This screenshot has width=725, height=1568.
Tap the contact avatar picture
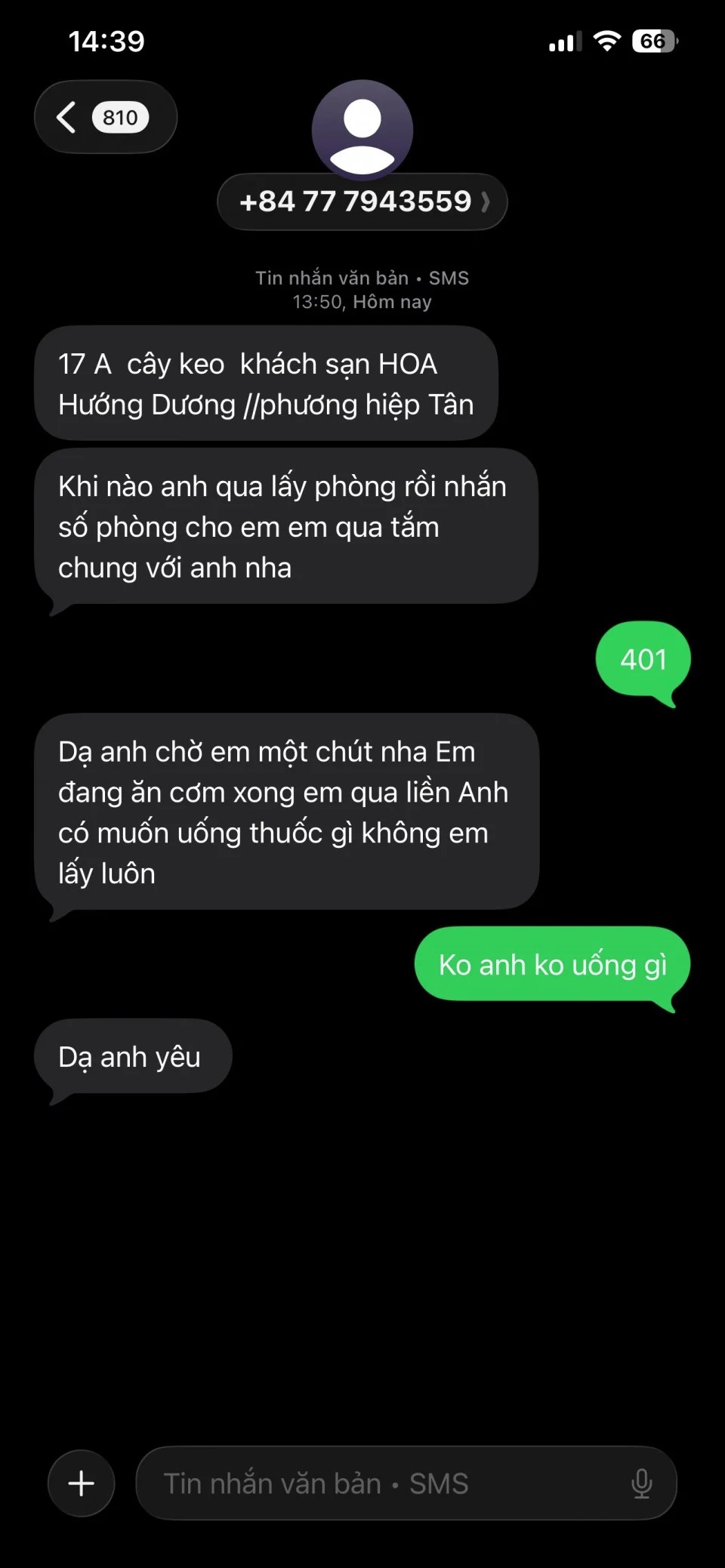click(362, 128)
